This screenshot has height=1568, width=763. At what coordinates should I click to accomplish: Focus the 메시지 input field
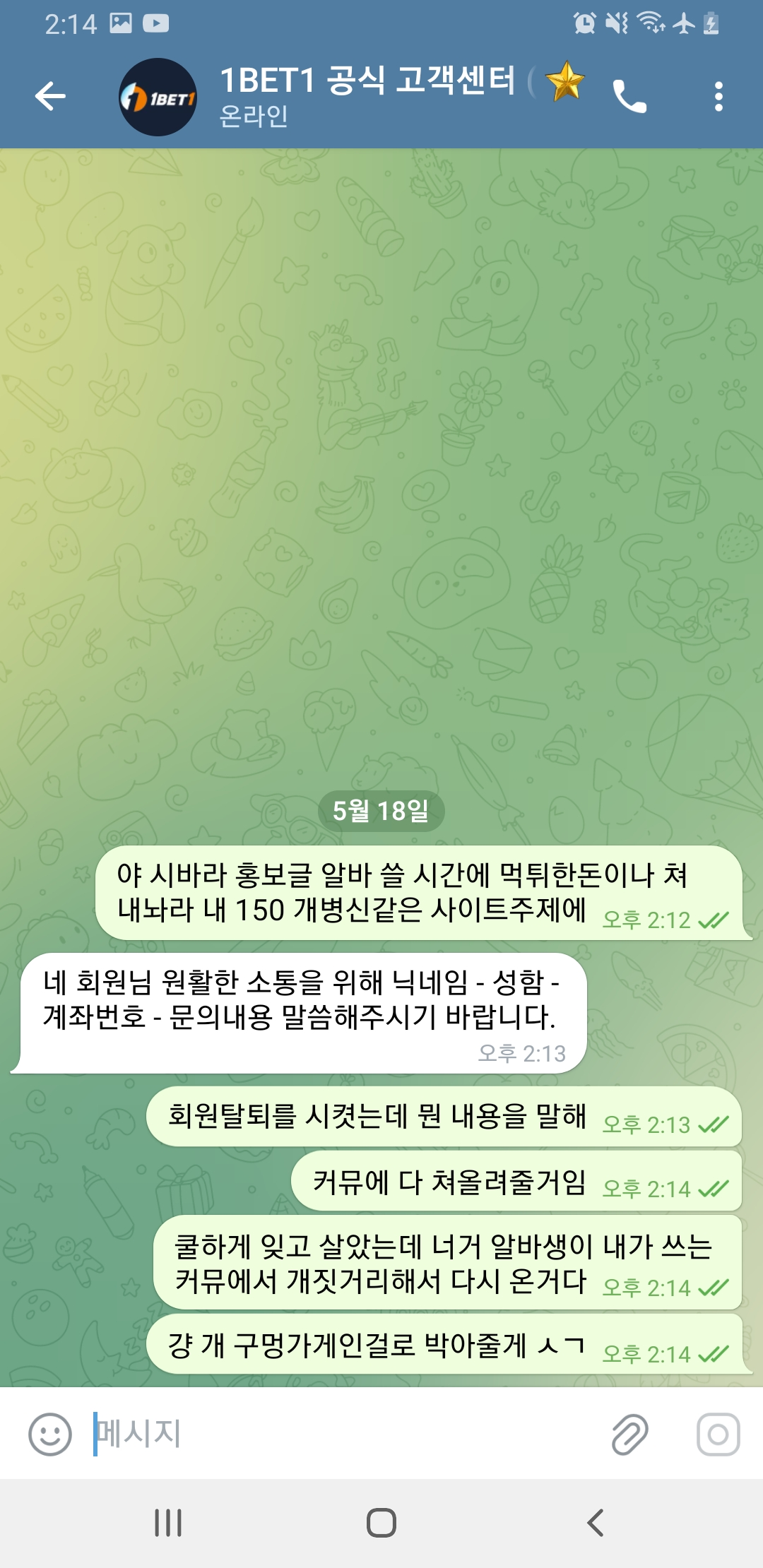pos(339,1434)
